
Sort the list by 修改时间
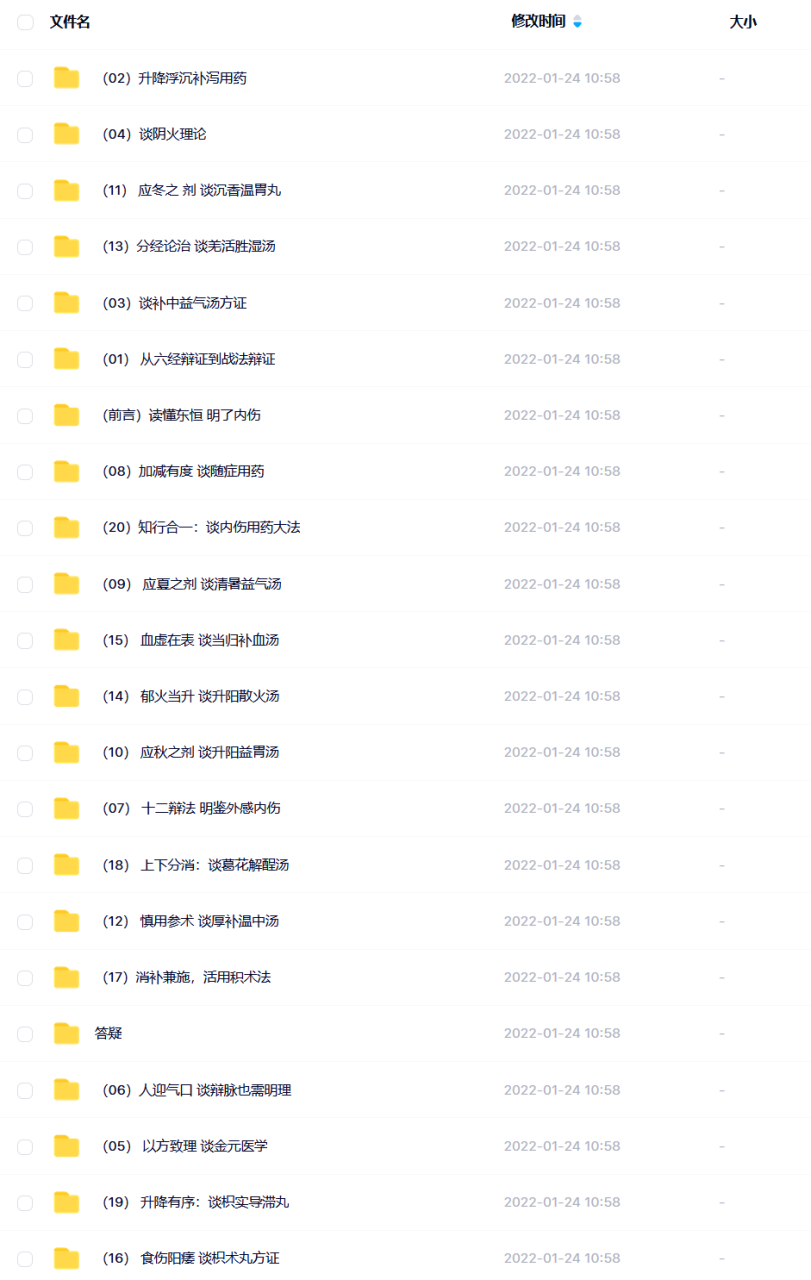[x=539, y=21]
